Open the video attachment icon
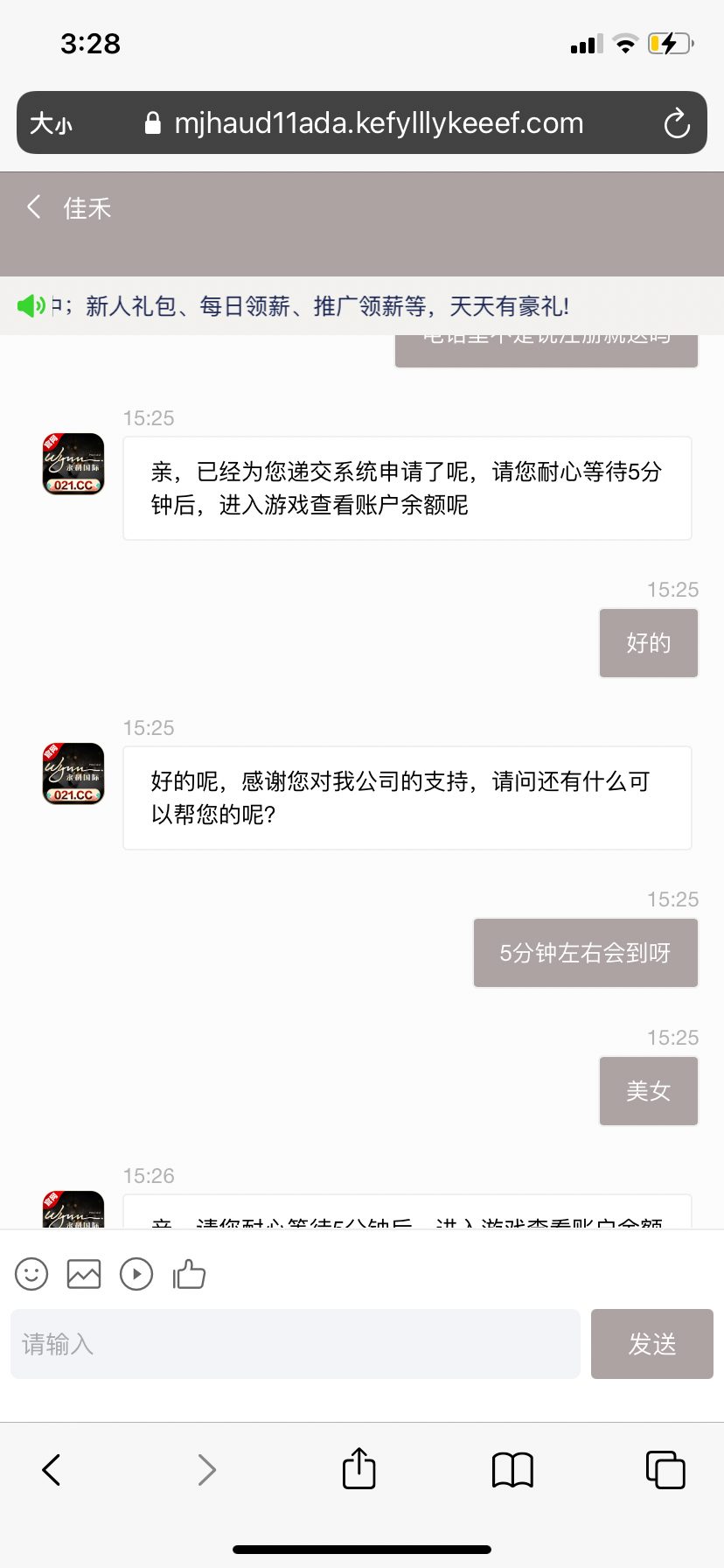Viewport: 724px width, 1568px height. [136, 1274]
